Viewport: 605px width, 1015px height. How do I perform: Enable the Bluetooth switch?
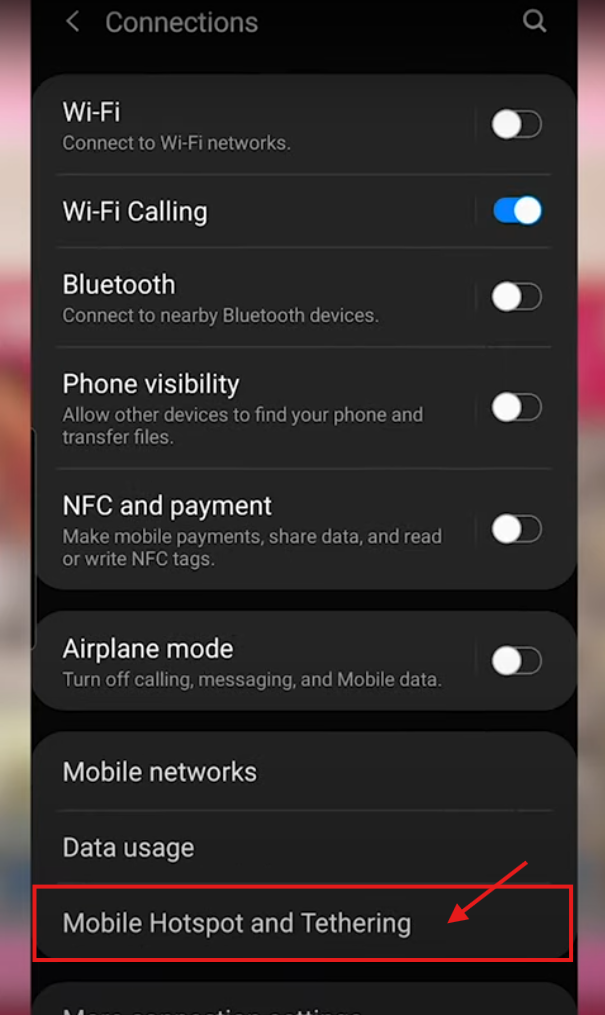(x=516, y=297)
